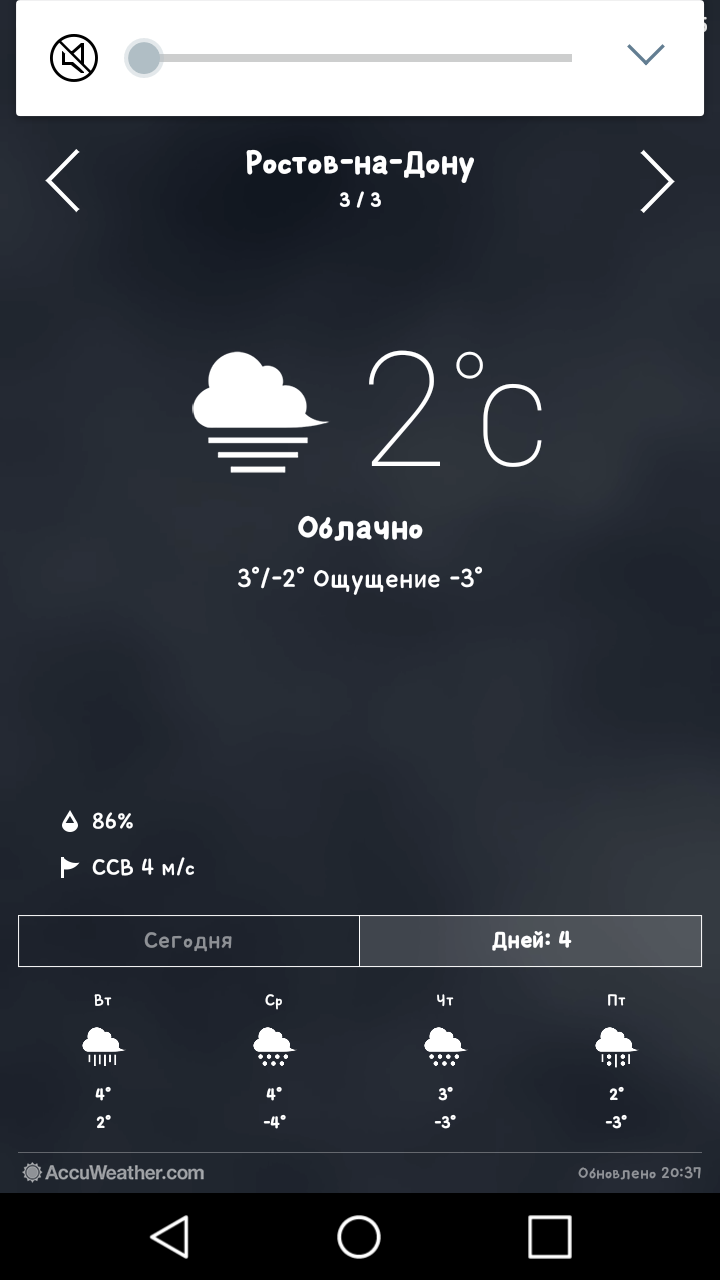Go to the previous city arrow
Screen dimensions: 720x1280
point(63,181)
